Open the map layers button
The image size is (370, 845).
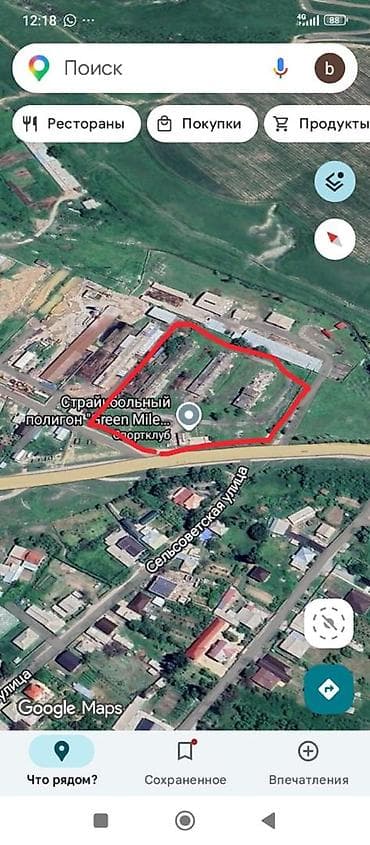point(334,182)
